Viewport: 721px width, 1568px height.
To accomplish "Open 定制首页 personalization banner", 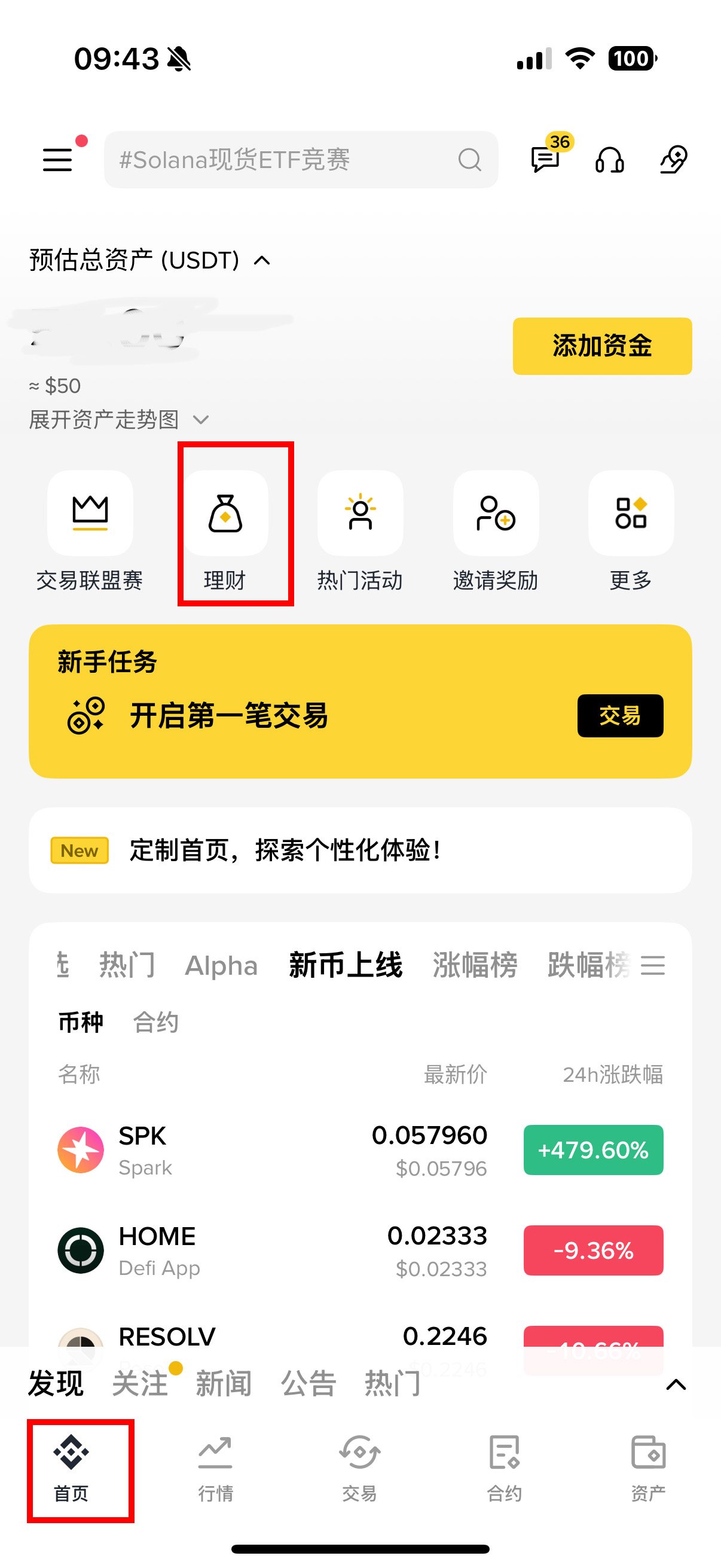I will (x=360, y=850).
